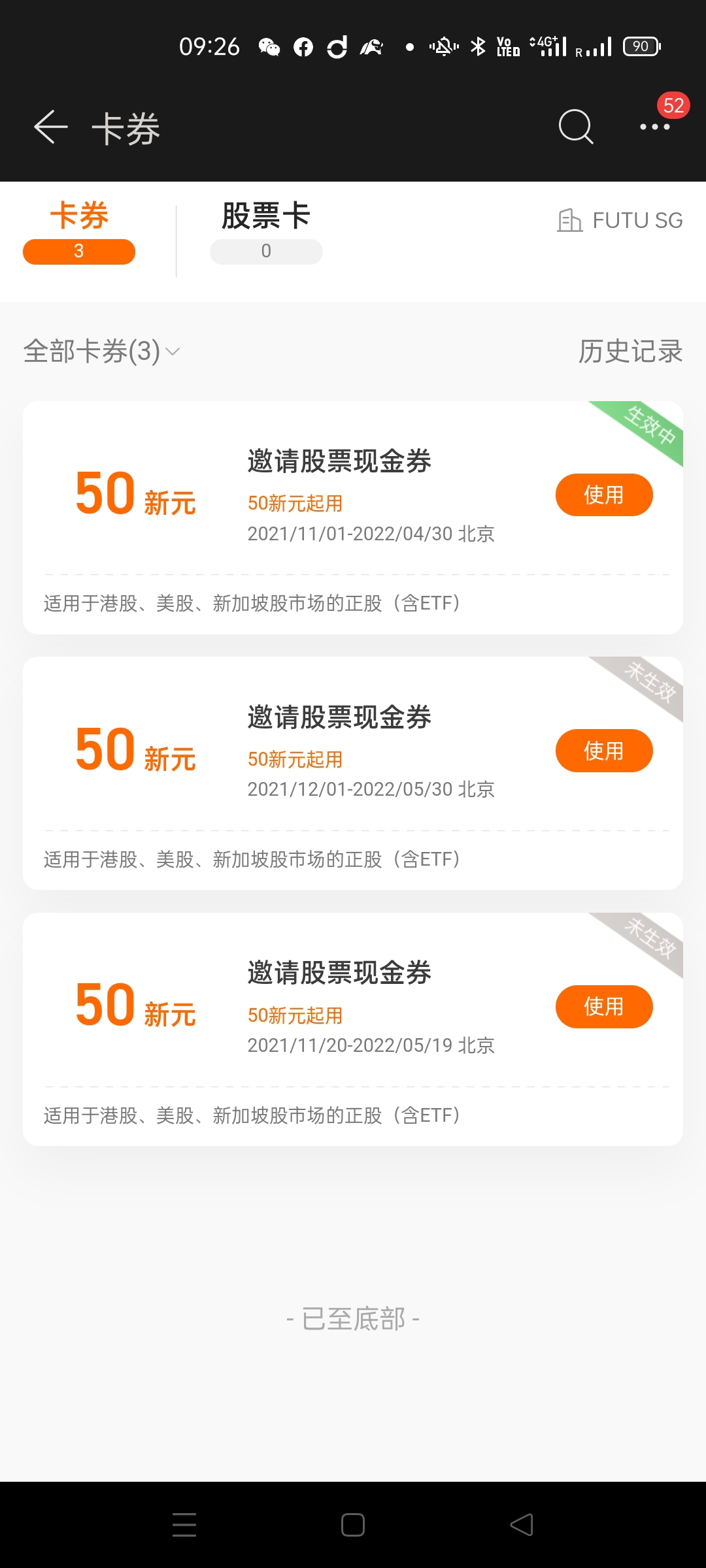Use the coupon valid 2021/11/01-2022/04/30
706x1568 pixels.
tap(604, 495)
